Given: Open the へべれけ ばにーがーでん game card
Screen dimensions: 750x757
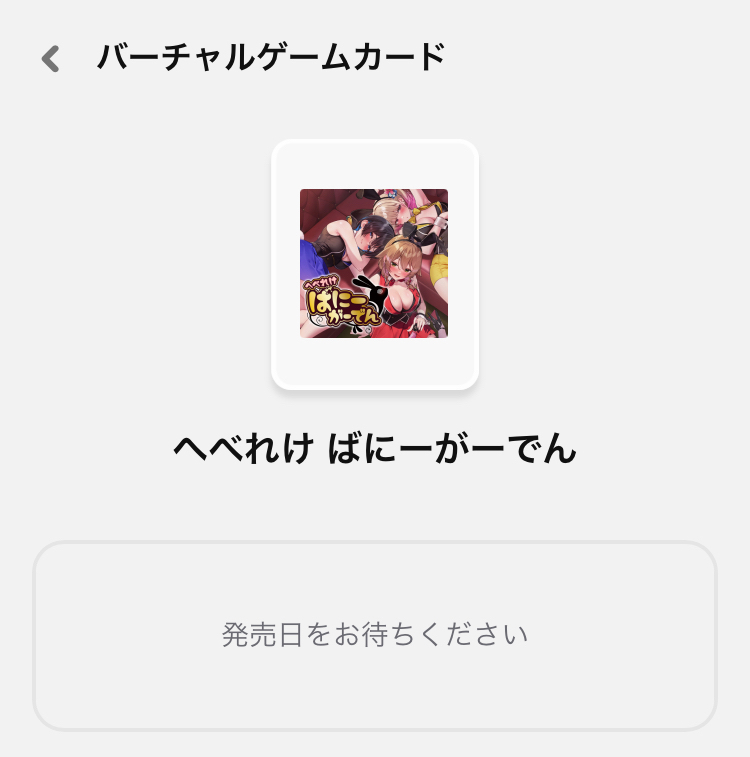Looking at the screenshot, I should 374,264.
